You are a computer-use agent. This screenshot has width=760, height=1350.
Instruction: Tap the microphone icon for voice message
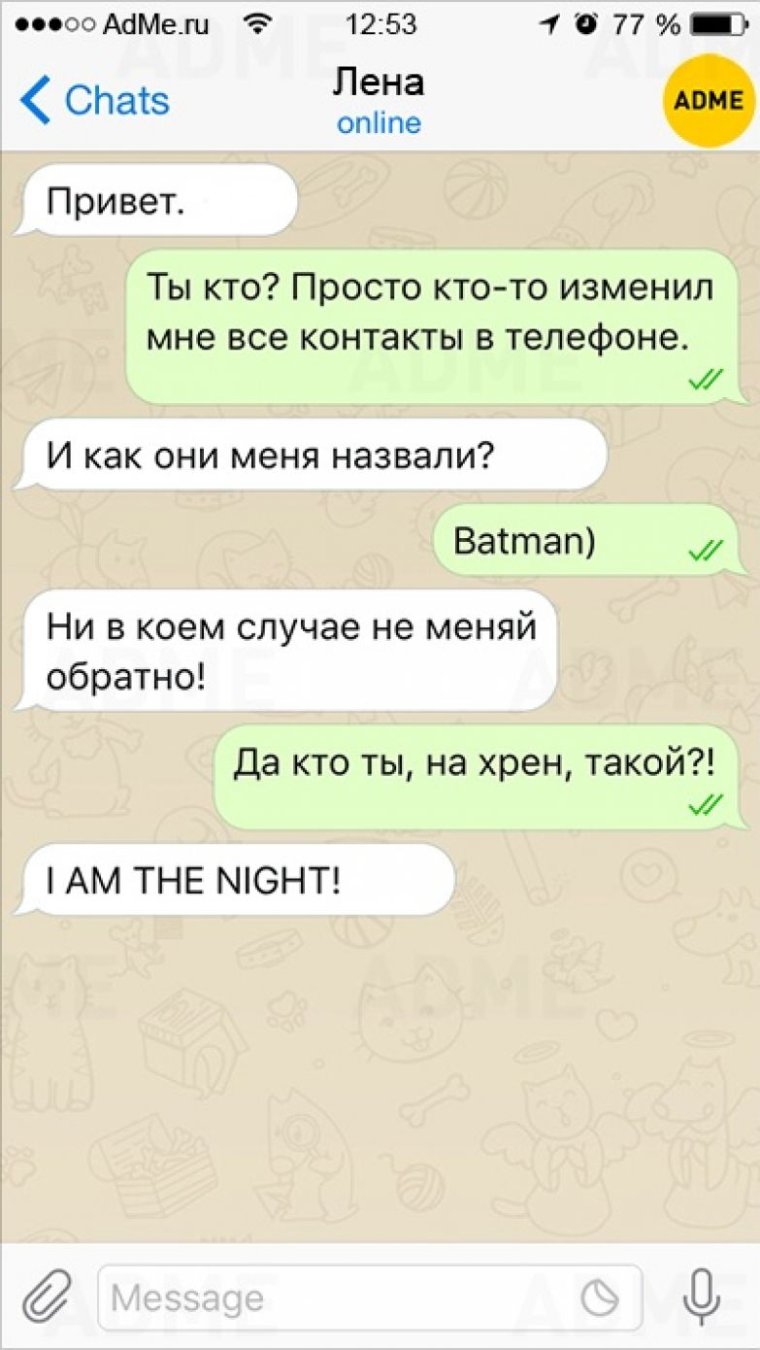click(x=700, y=1294)
